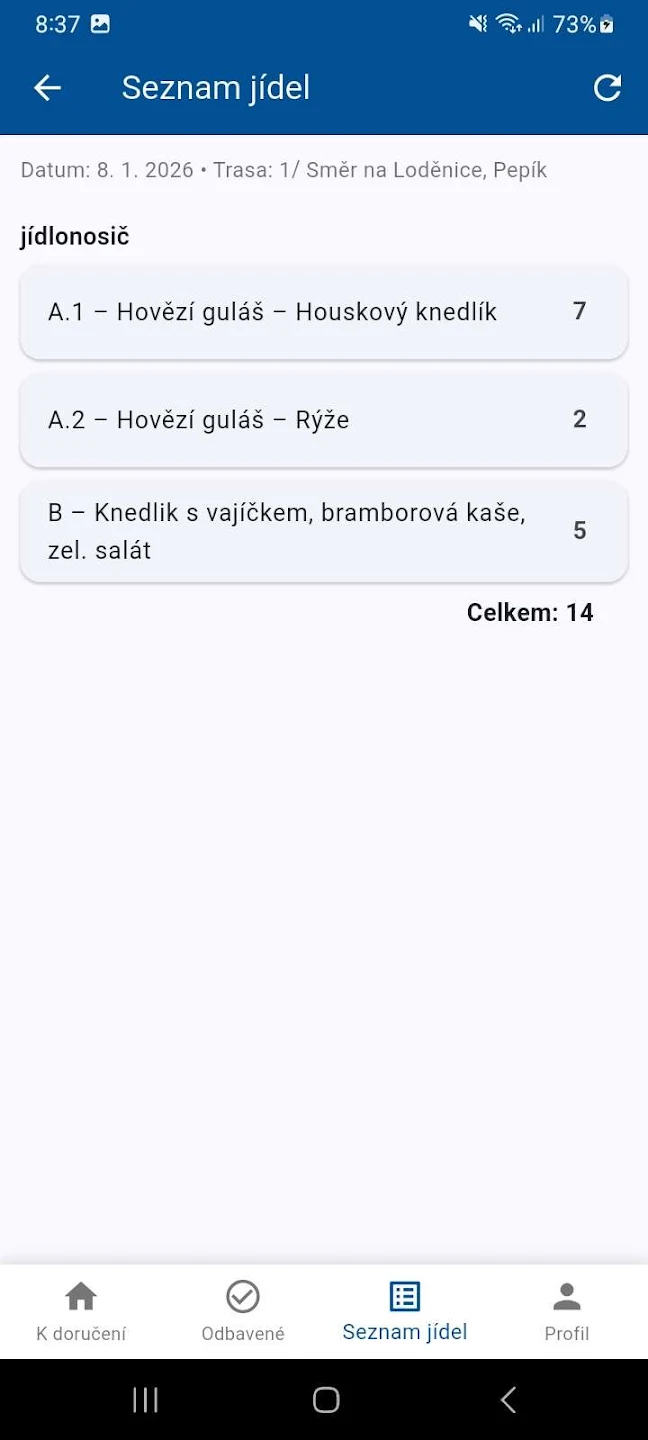The height and width of the screenshot is (1440, 648).
Task: Open the A.2 Hovězí guláš Rýže card
Action: [323, 420]
